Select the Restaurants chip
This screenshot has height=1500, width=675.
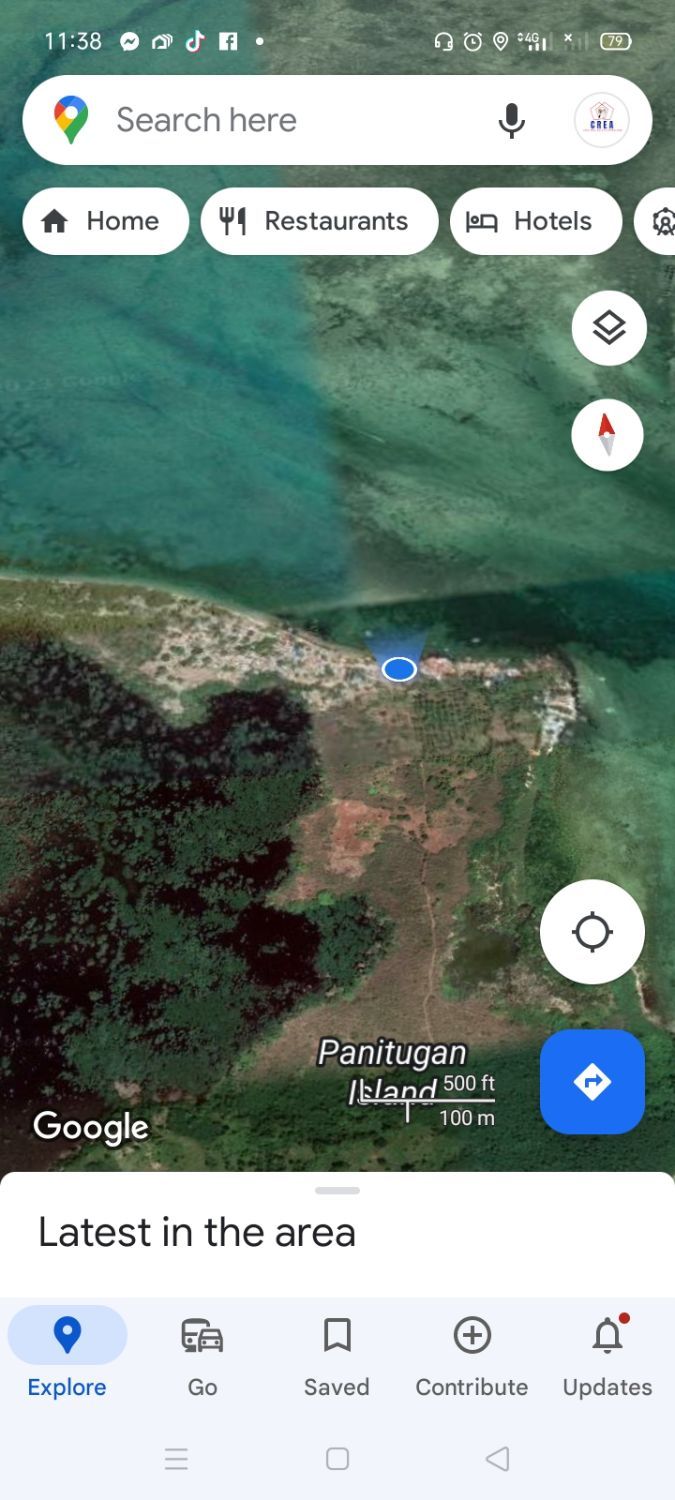point(319,221)
